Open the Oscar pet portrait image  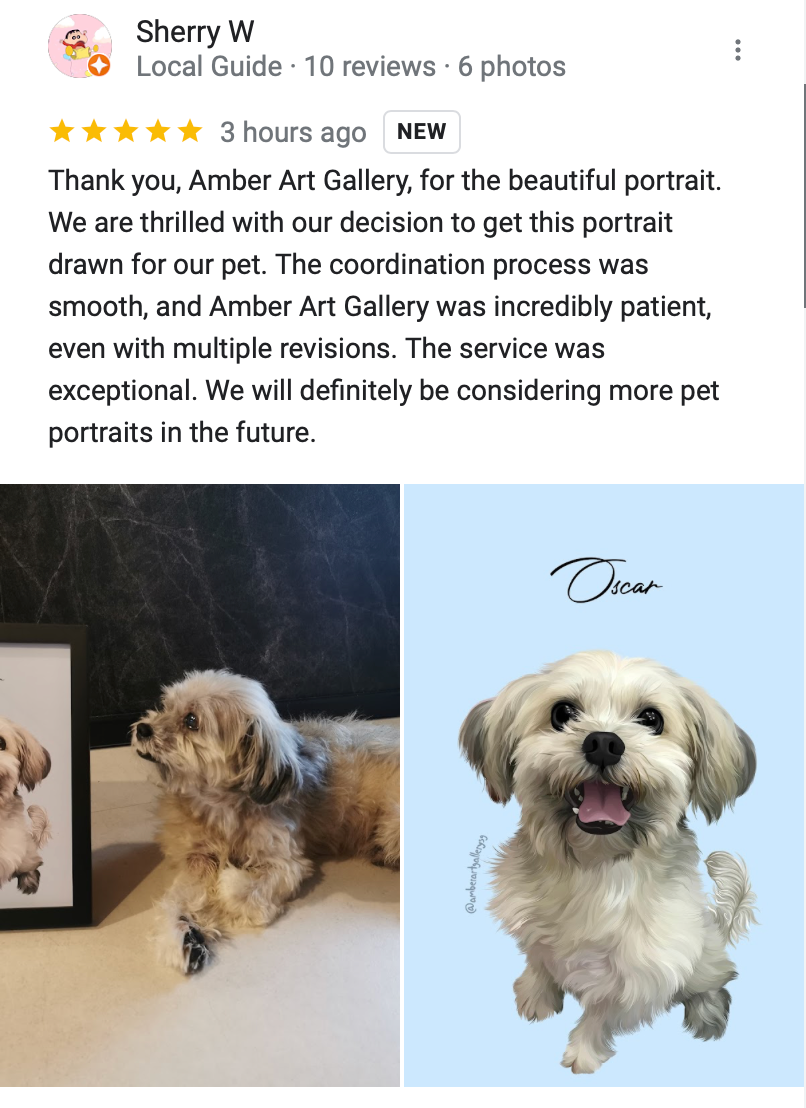[x=603, y=785]
